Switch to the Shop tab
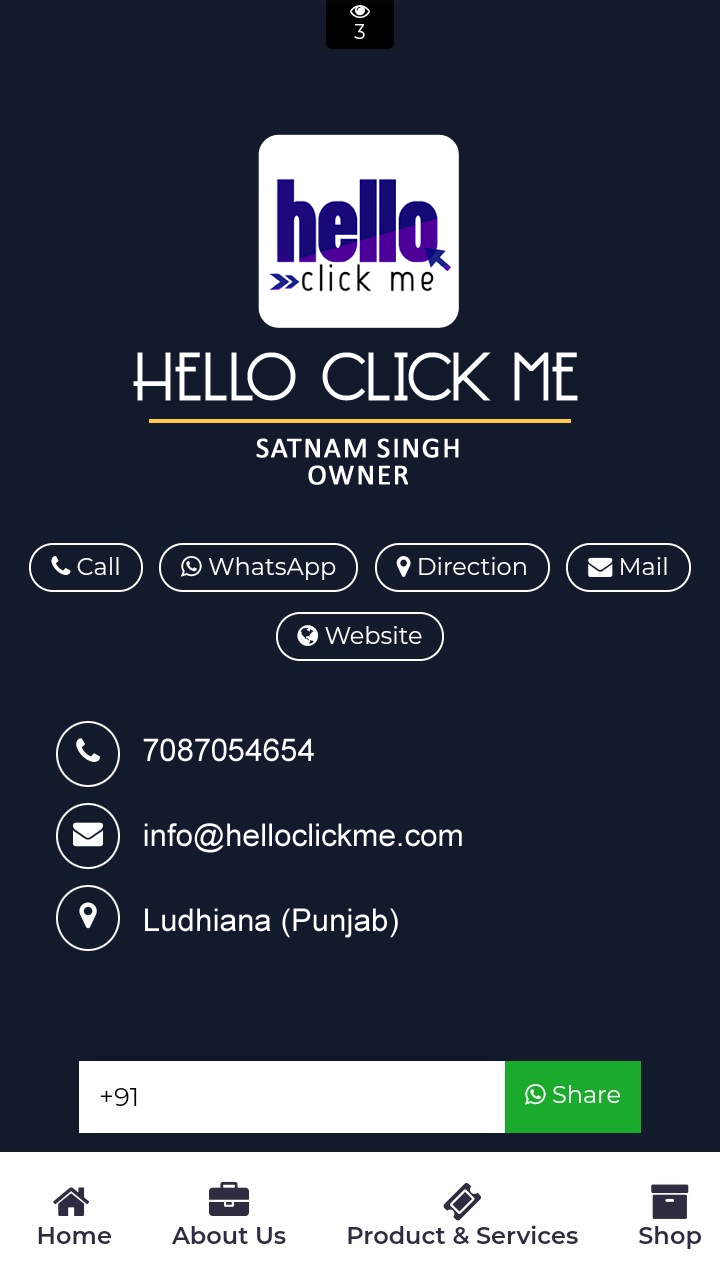Screen dimensions: 720x1263 click(x=669, y=1216)
